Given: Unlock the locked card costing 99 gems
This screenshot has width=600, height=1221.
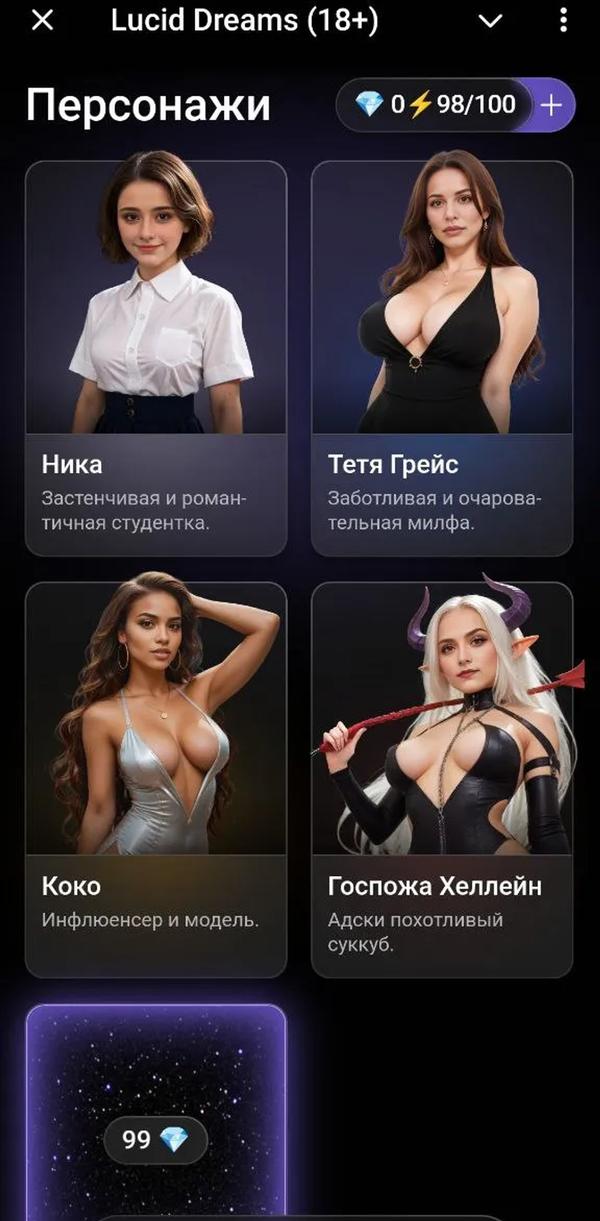Looking at the screenshot, I should tap(156, 1113).
